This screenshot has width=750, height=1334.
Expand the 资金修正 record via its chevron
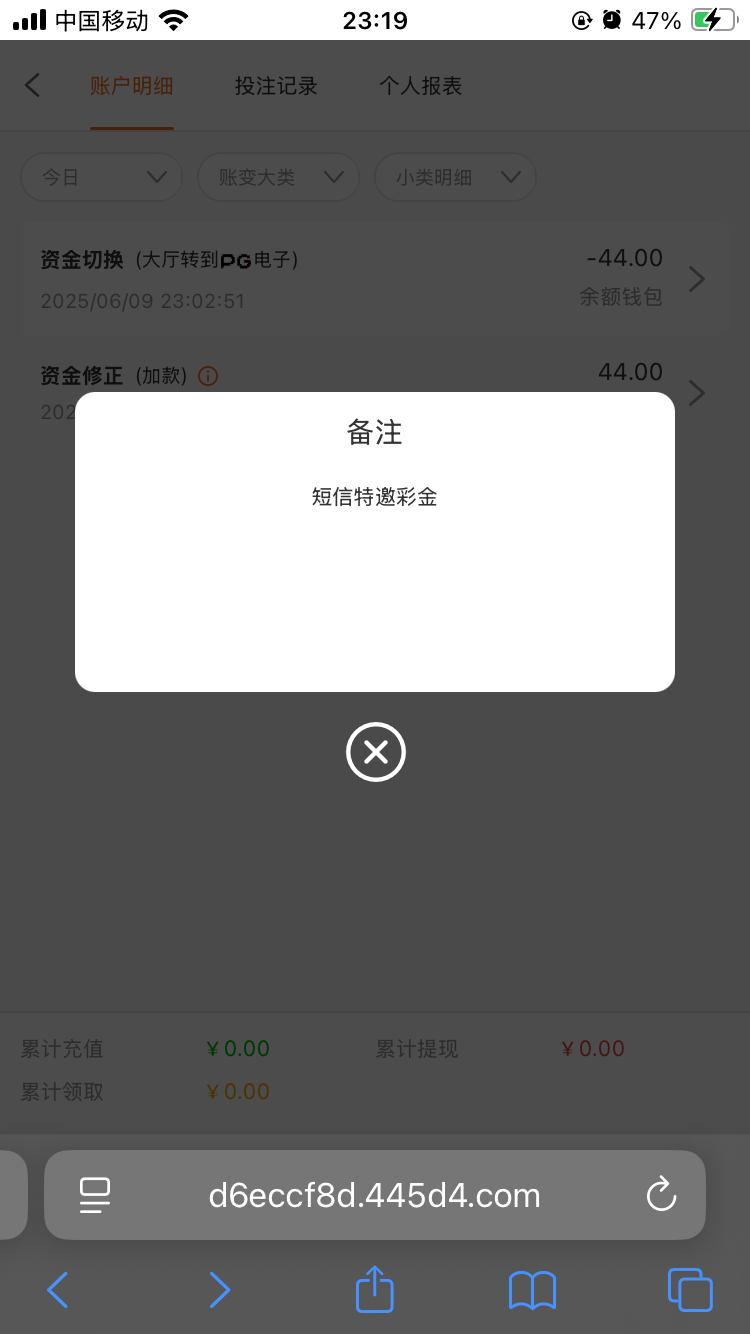(696, 393)
